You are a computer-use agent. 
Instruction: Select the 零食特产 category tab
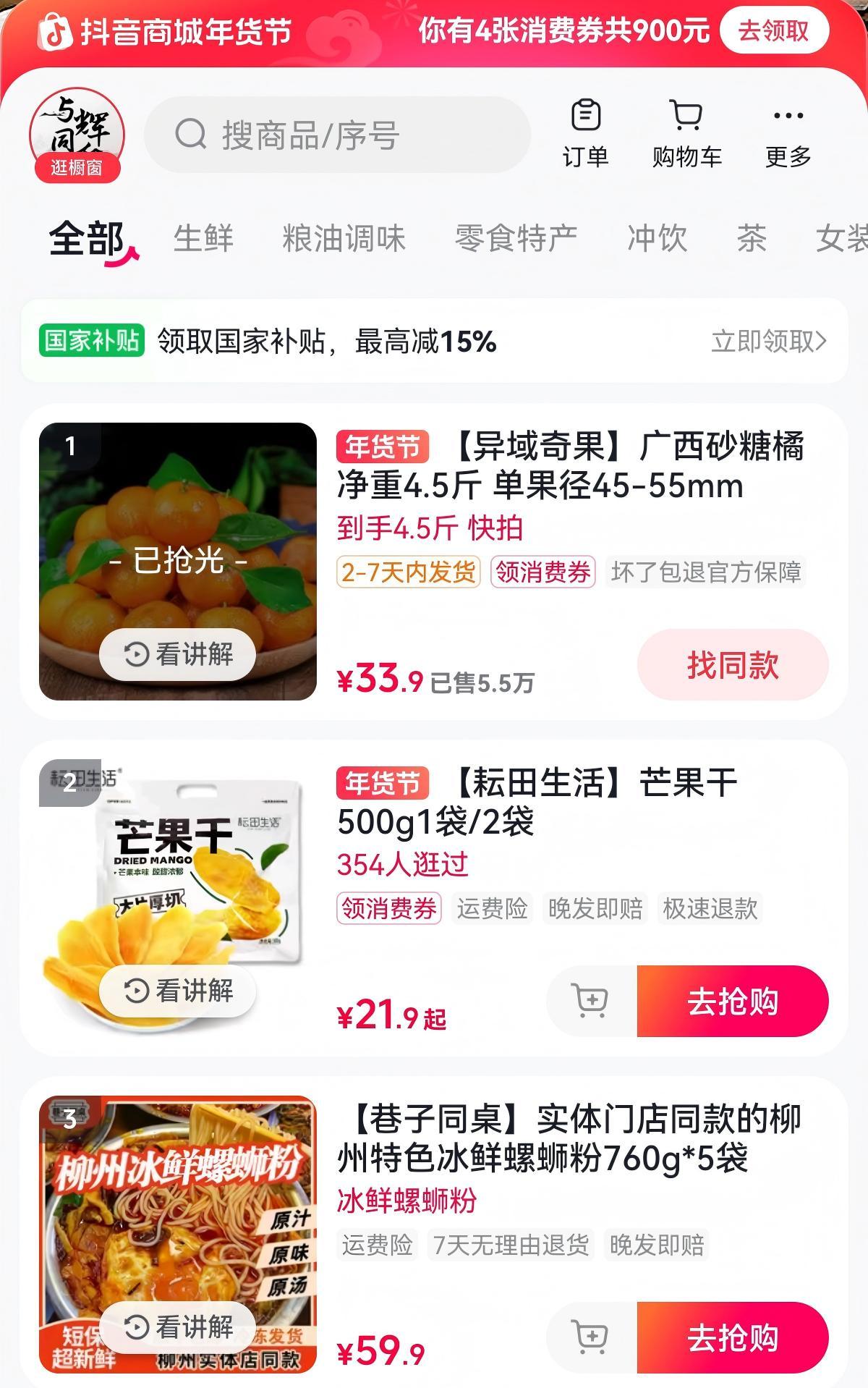(516, 239)
